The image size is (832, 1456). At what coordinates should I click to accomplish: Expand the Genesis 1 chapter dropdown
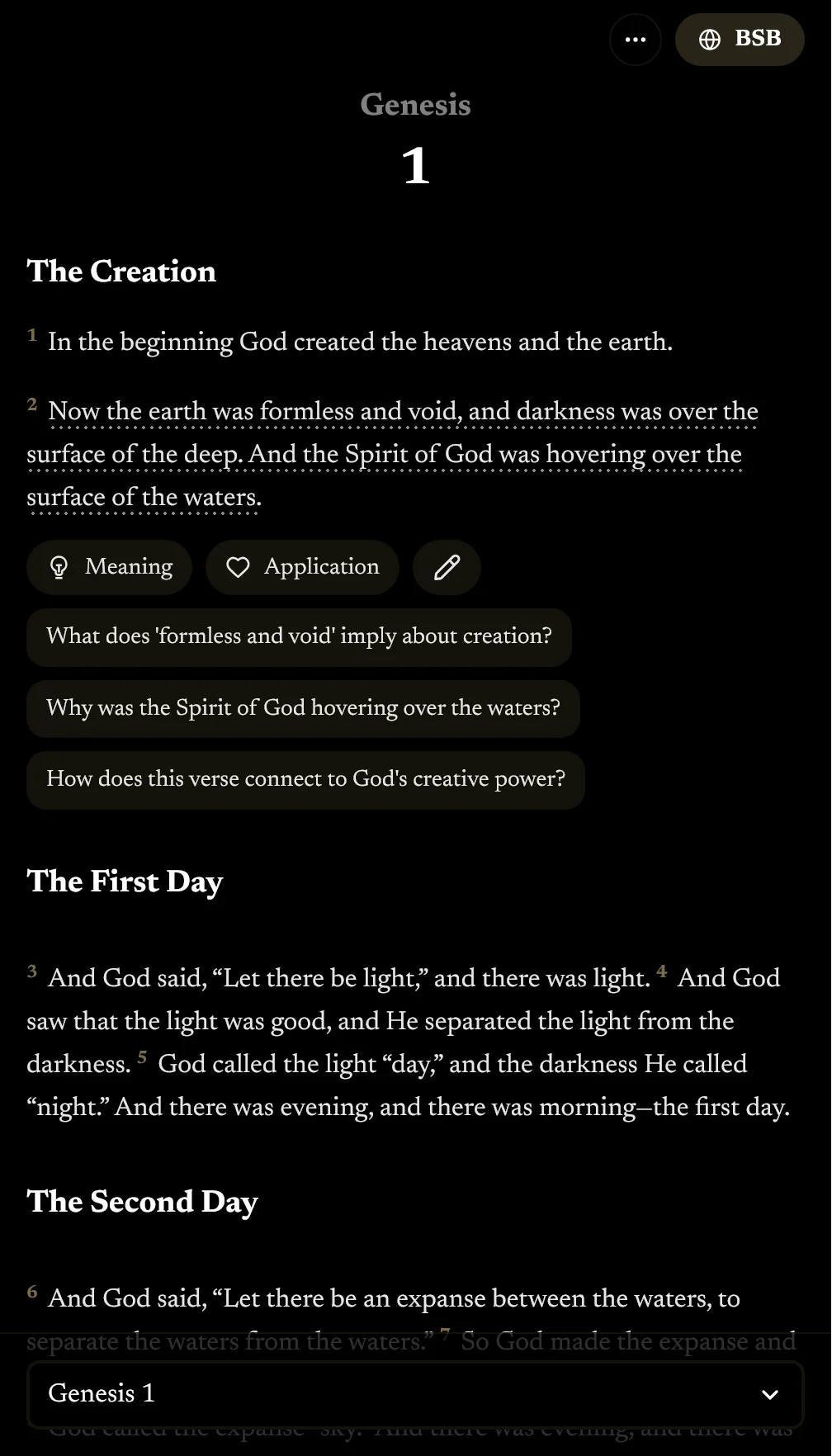coord(415,1393)
